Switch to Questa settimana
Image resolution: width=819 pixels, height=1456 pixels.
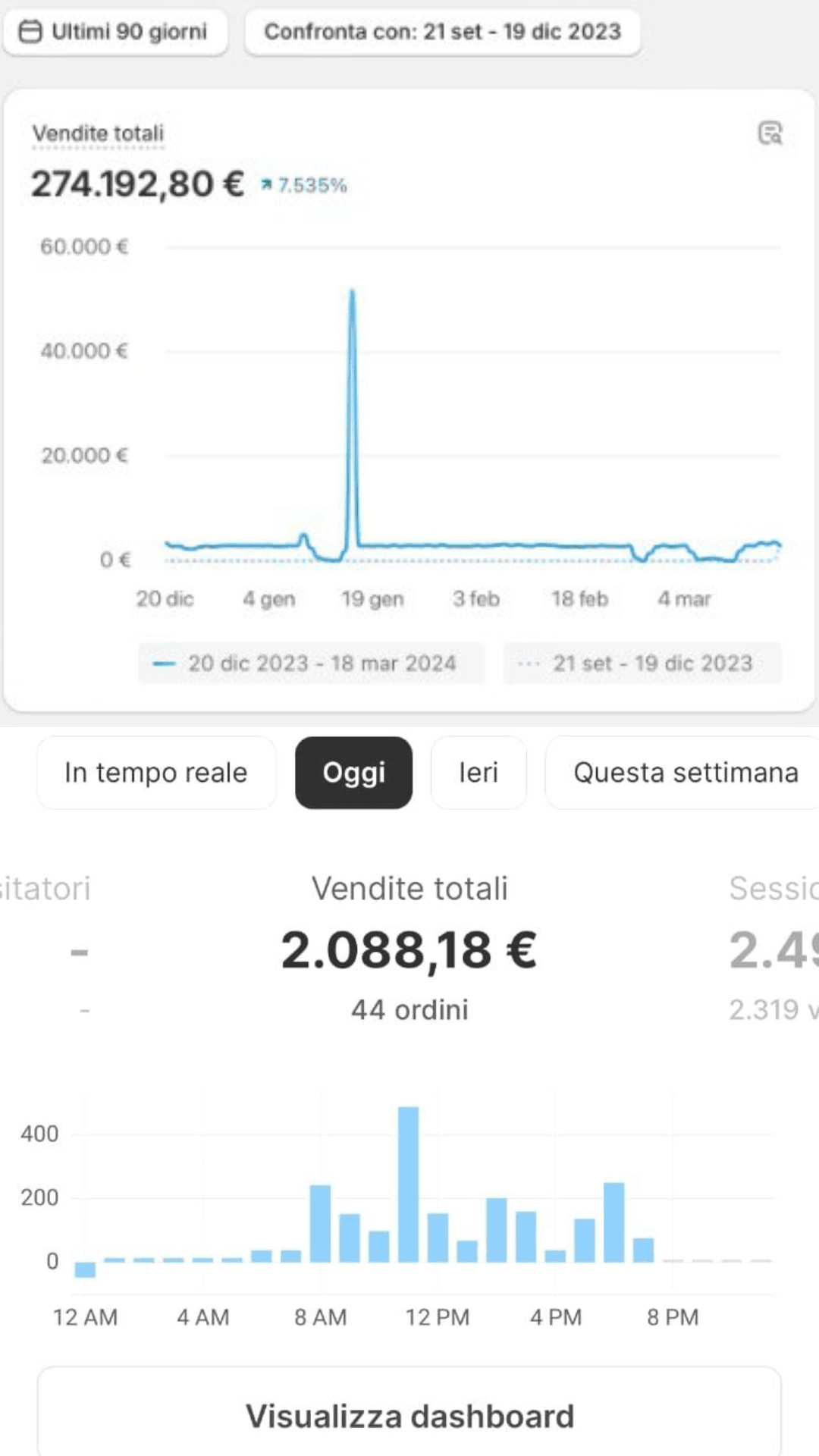coord(685,773)
